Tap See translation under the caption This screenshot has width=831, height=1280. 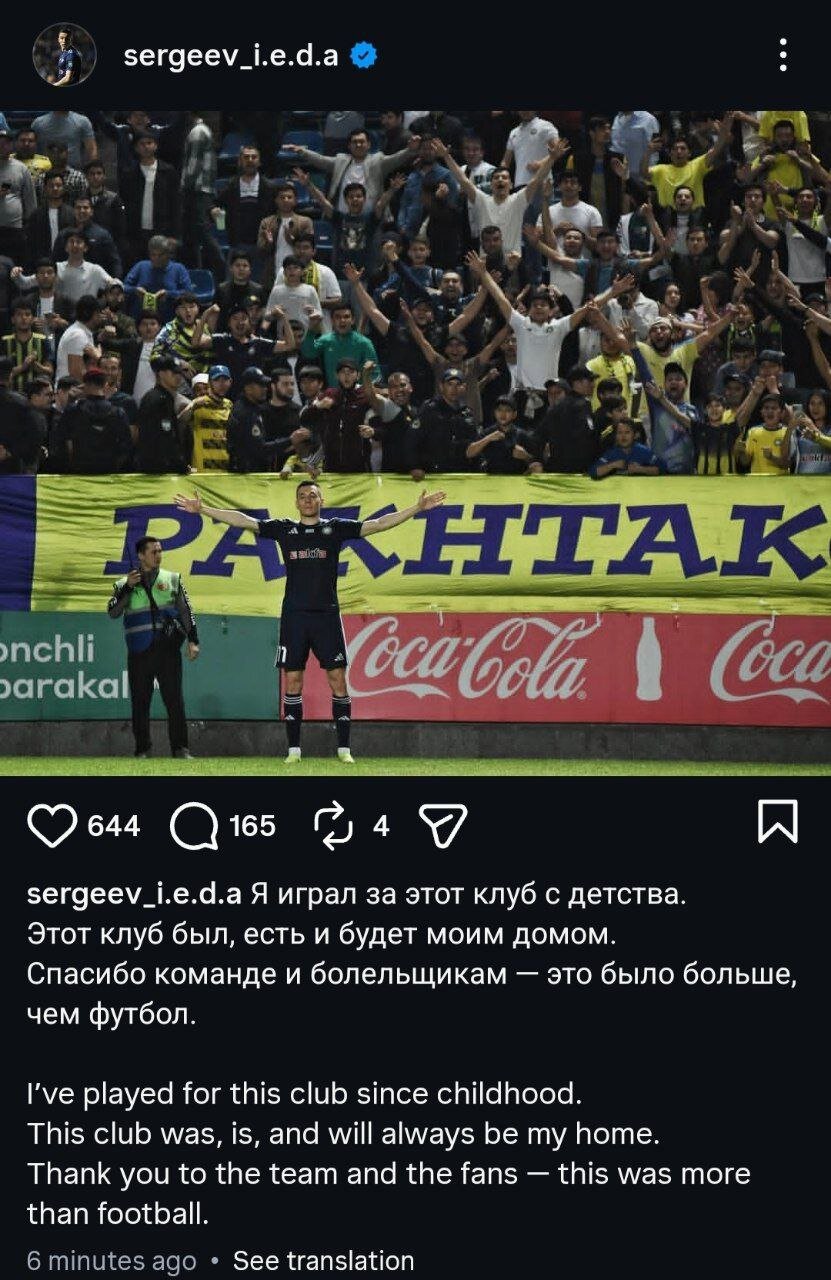(x=323, y=1261)
